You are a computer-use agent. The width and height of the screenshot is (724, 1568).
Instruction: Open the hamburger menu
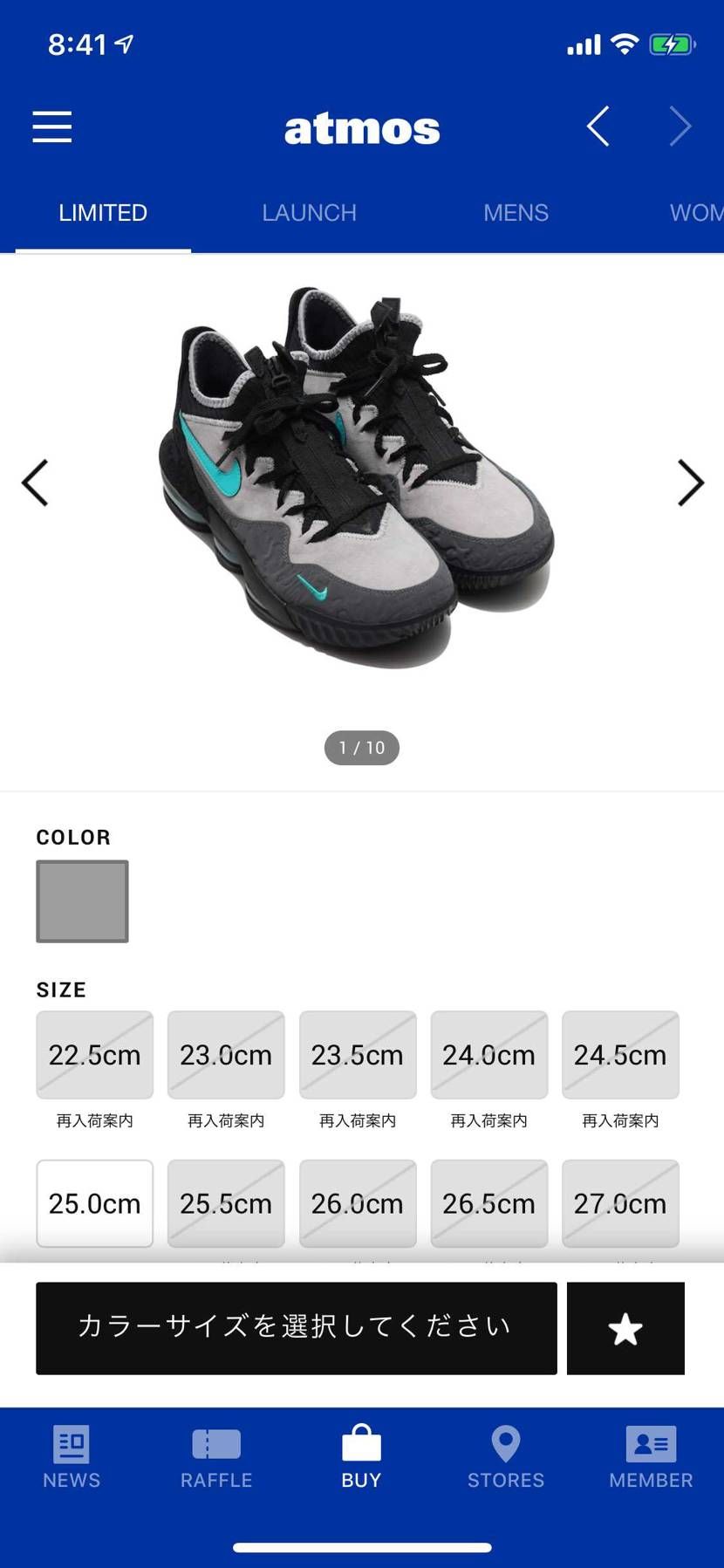tap(52, 127)
